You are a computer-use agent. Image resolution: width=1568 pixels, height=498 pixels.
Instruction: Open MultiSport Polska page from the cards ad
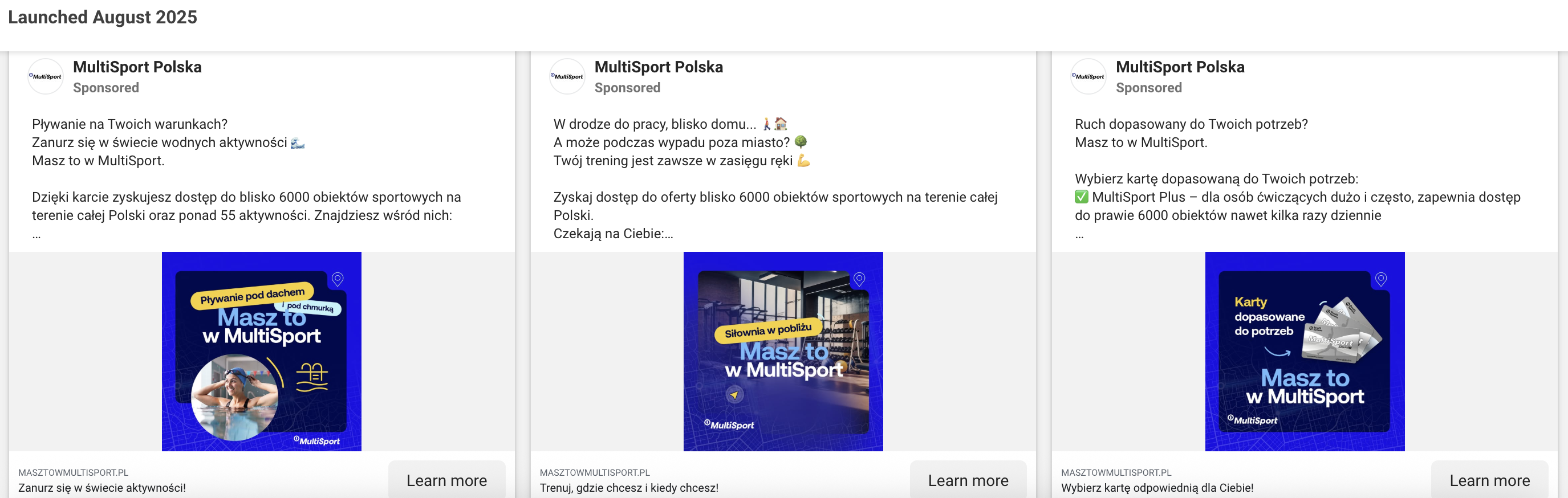click(1180, 67)
